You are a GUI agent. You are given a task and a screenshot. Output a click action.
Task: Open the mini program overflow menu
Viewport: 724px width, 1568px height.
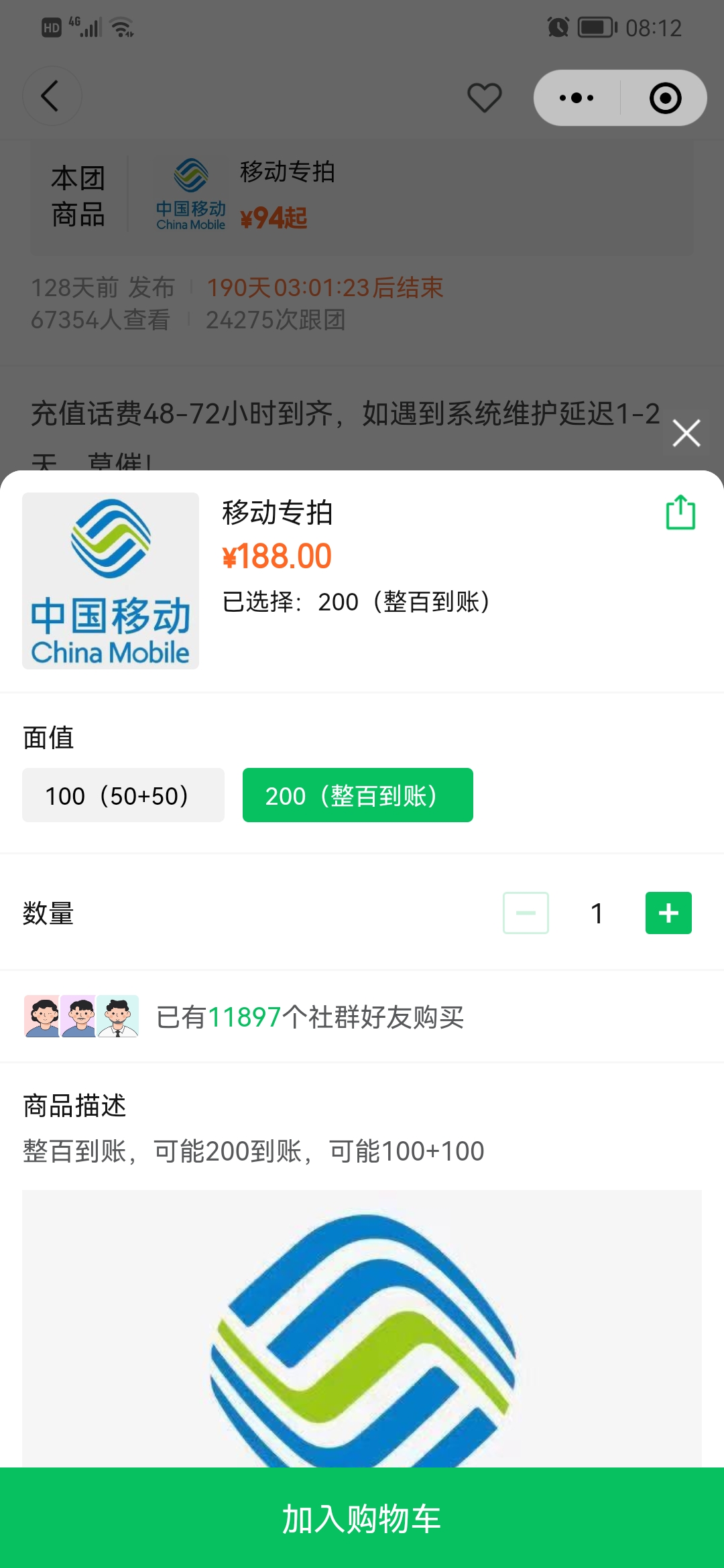coord(577,98)
